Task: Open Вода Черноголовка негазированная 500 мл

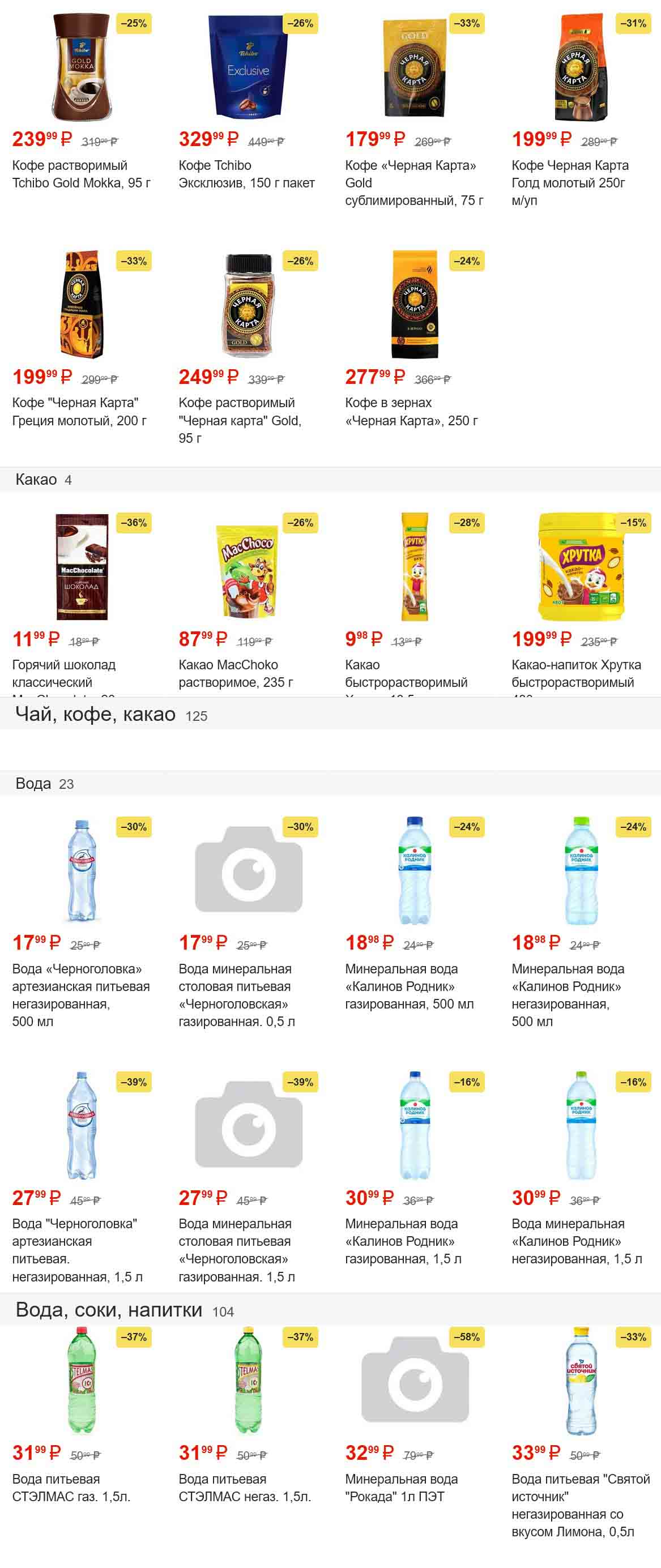Action: coord(82,870)
